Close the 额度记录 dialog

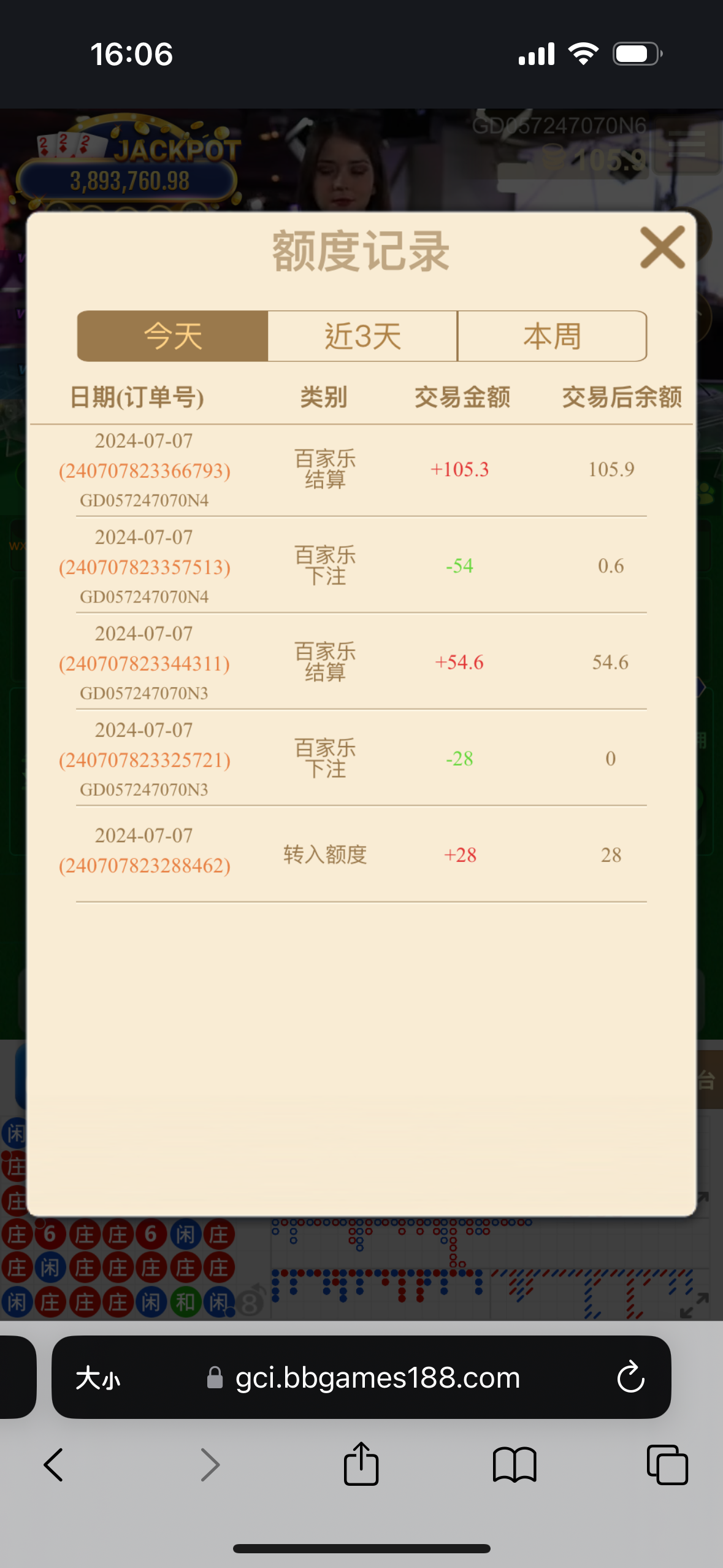tap(662, 247)
